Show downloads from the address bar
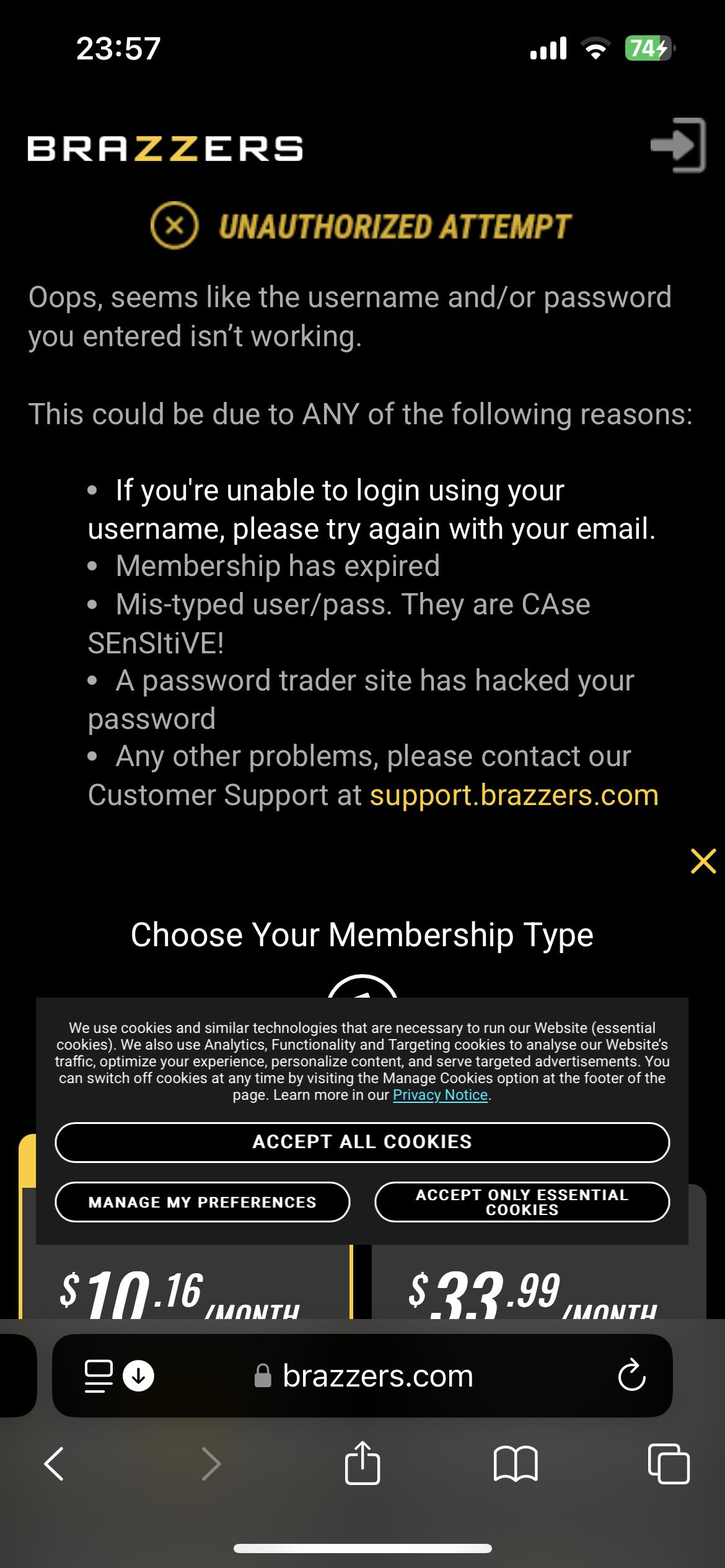The height and width of the screenshot is (1568, 725). click(139, 1376)
